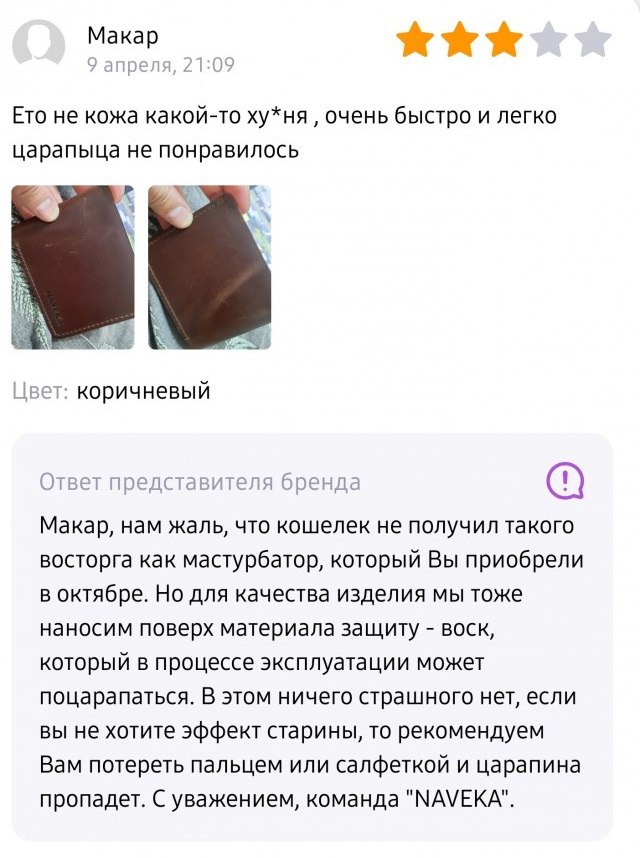Viewport: 640px width, 858px height.
Task: Open the first wallet photo in review
Action: 73,267
